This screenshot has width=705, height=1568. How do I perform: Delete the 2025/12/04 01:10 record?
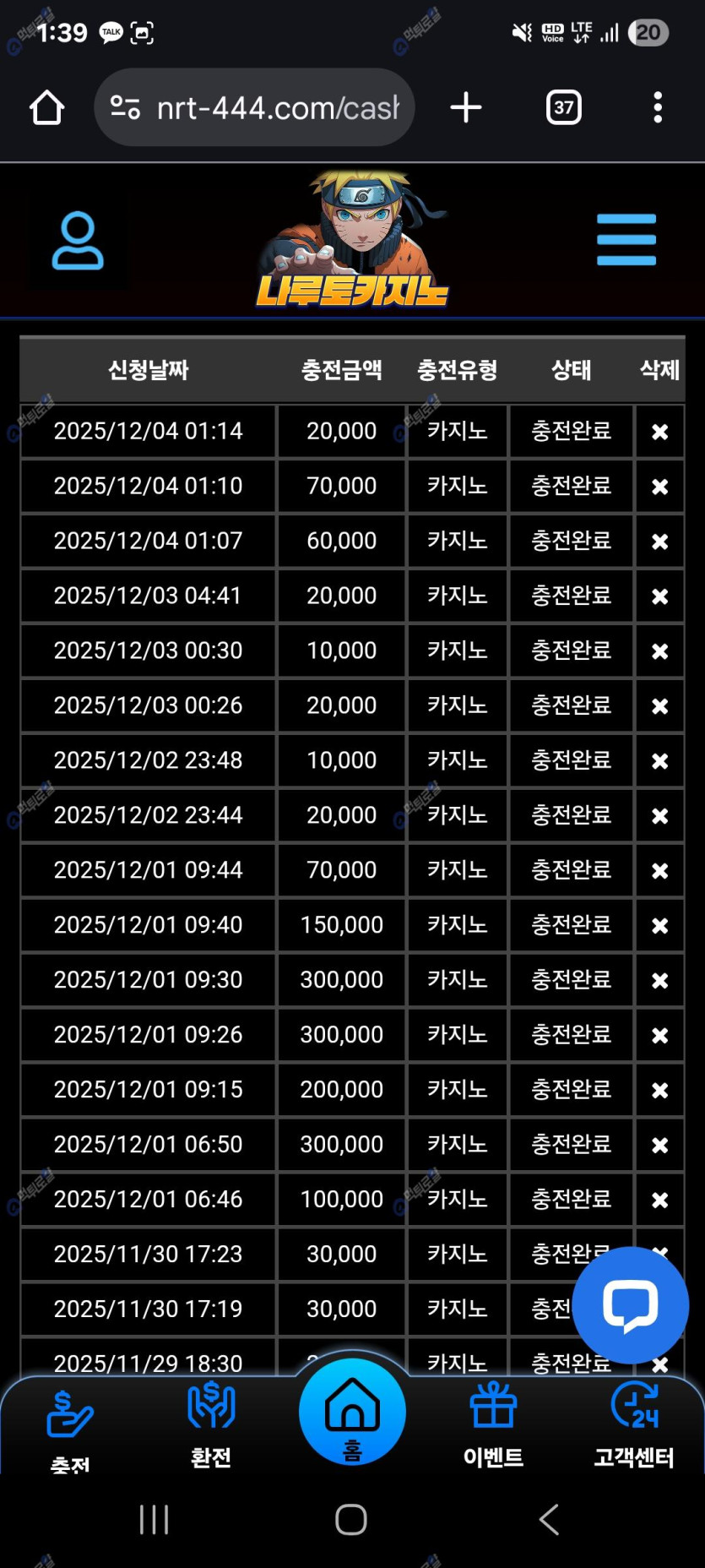[659, 487]
